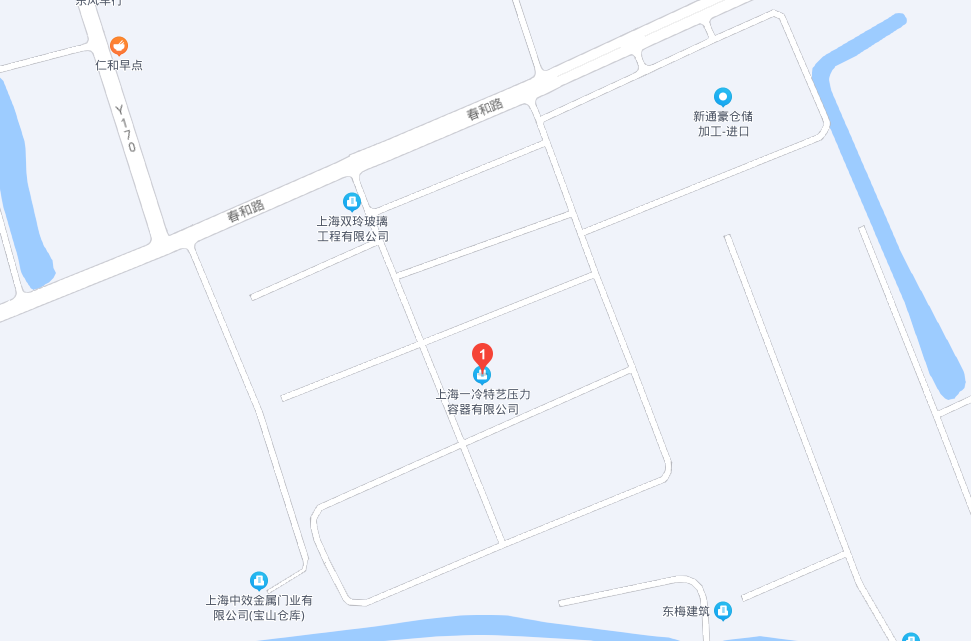Select the 上海双玲玻璃工程有限公司 map pin
Screen dimensions: 971x641
click(351, 201)
